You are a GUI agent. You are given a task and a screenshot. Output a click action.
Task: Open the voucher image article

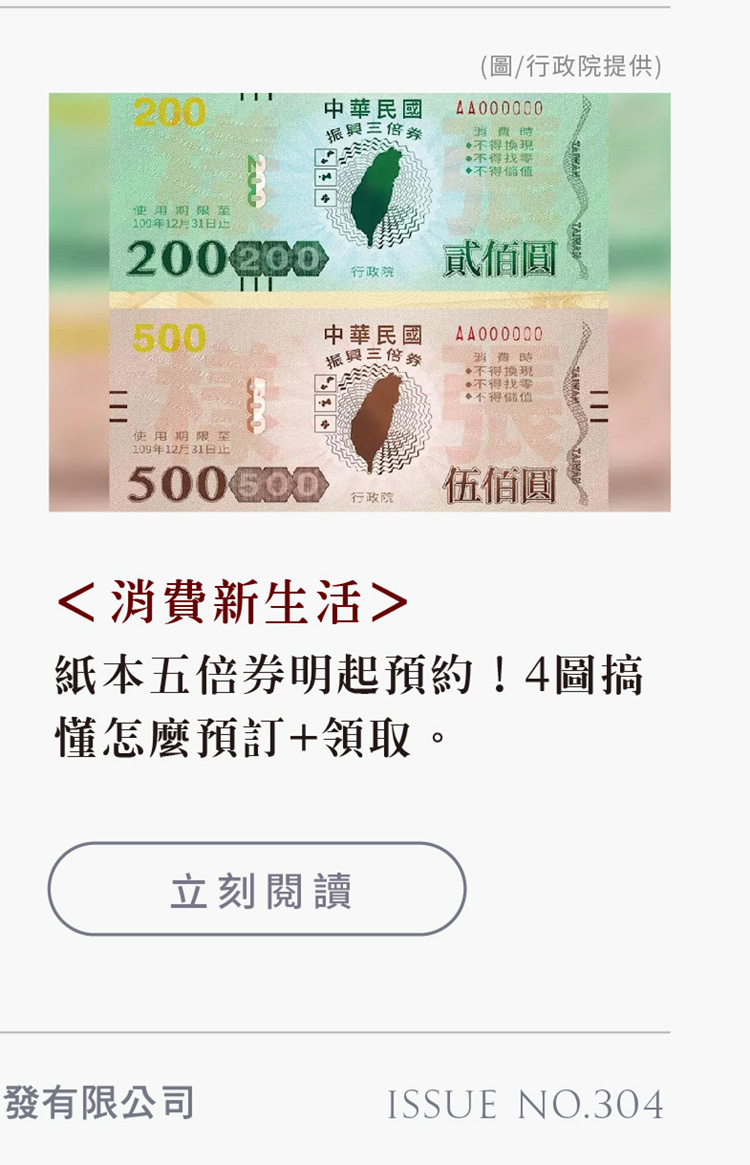[359, 302]
